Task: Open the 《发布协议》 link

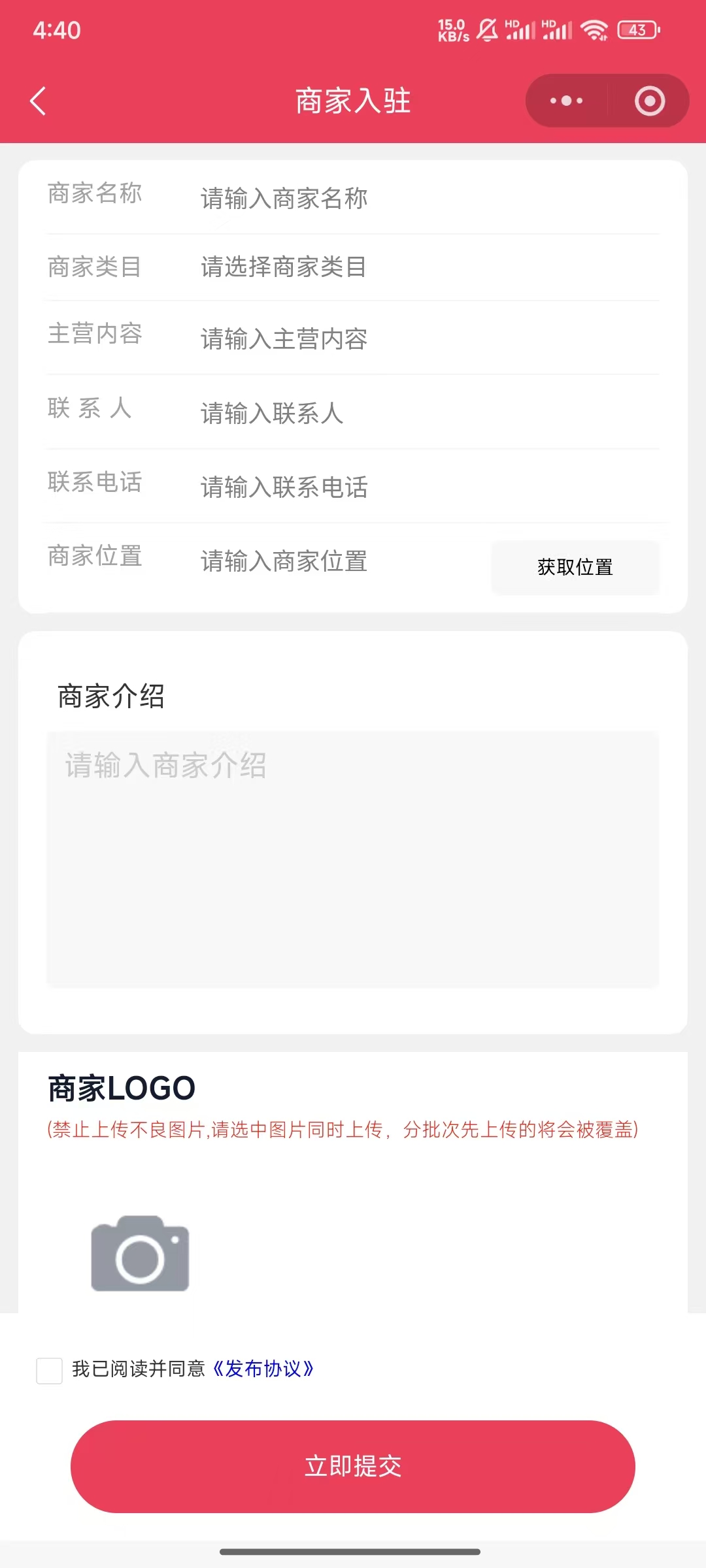Action: point(263,1369)
